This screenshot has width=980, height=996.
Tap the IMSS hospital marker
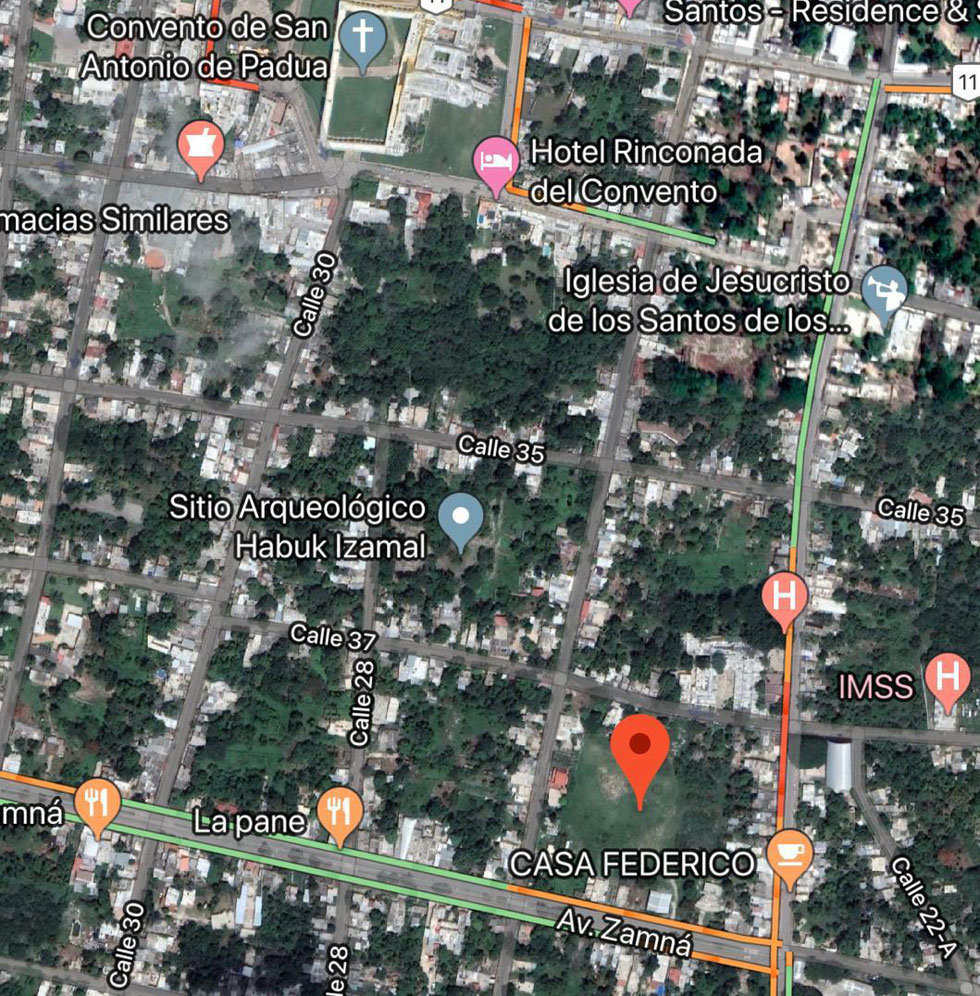(x=947, y=679)
